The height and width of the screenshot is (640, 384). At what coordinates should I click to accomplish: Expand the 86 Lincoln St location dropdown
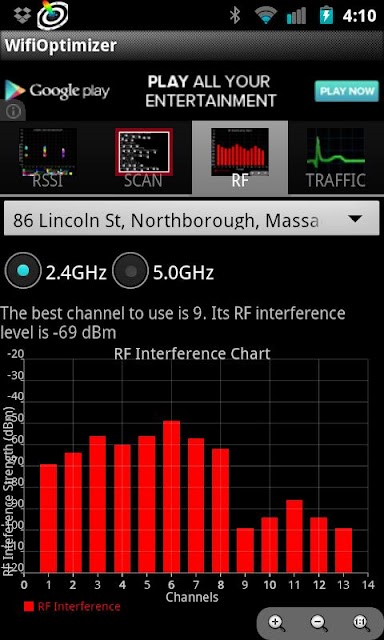191,218
